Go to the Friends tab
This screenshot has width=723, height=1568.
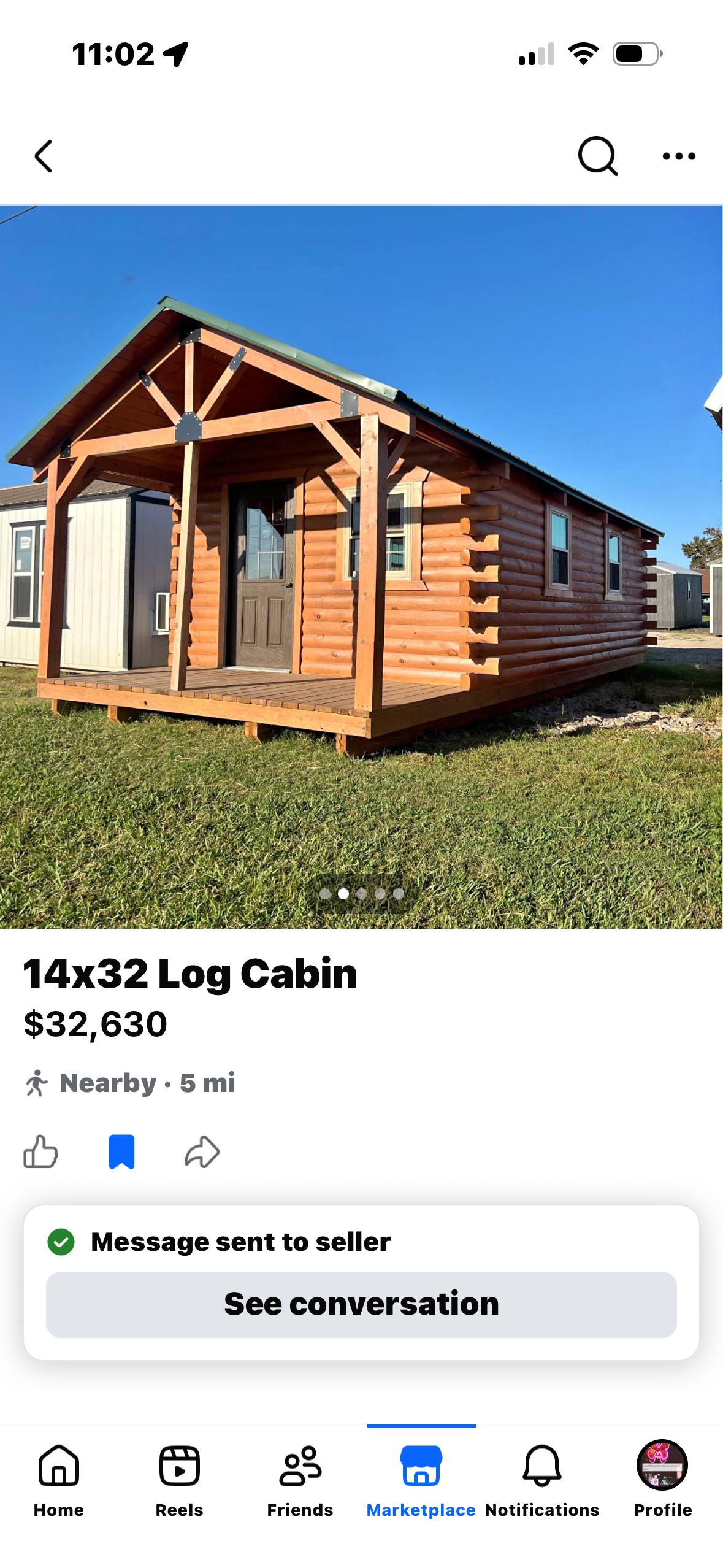click(300, 1480)
